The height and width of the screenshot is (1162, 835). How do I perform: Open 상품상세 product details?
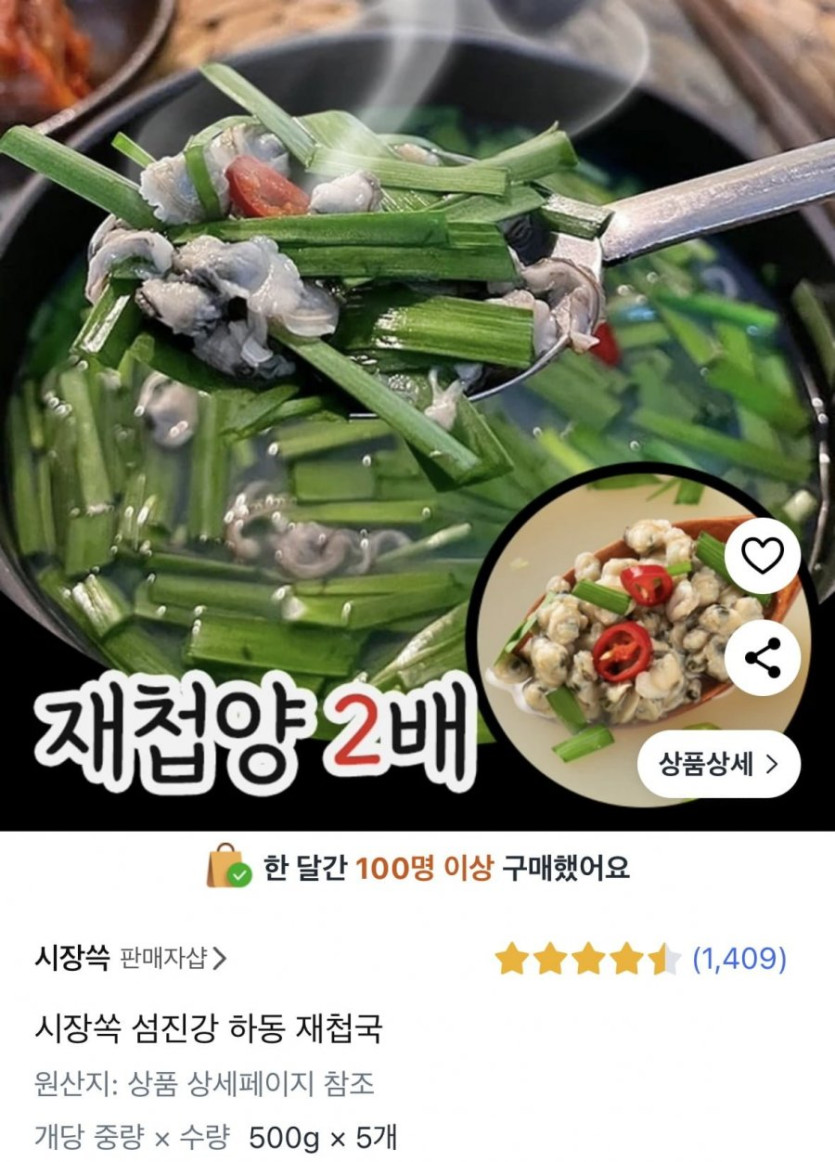click(x=718, y=764)
